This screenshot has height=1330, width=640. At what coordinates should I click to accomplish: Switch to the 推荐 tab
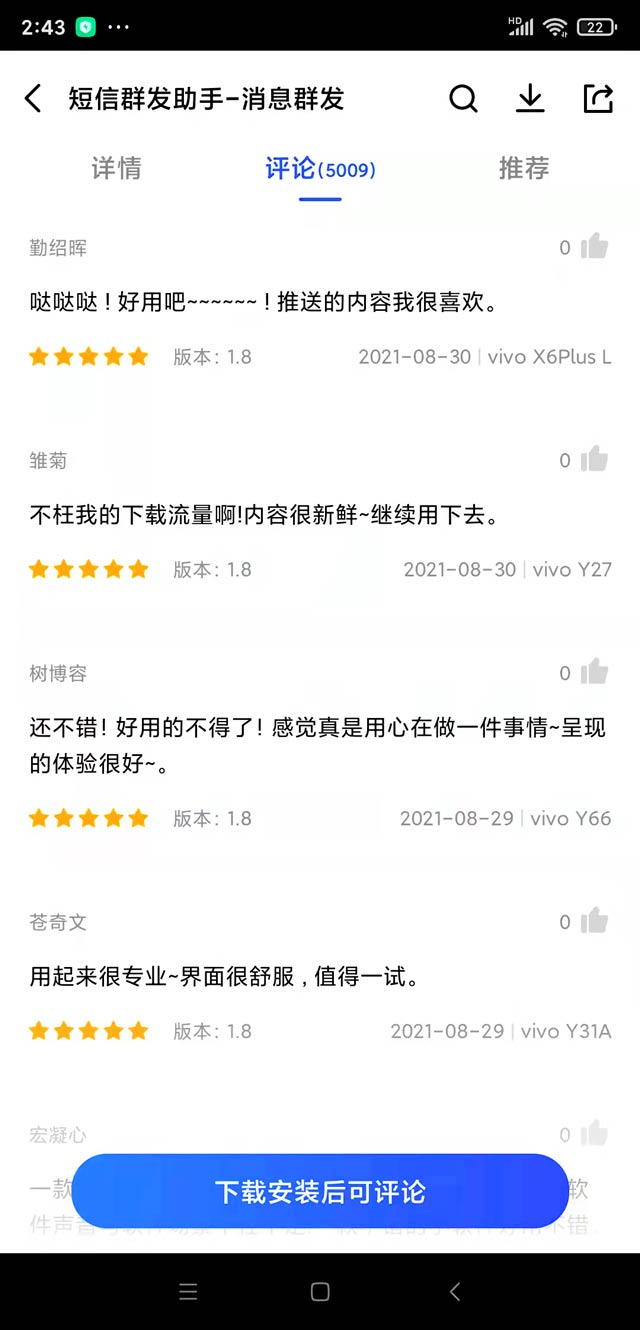pyautogui.click(x=524, y=168)
